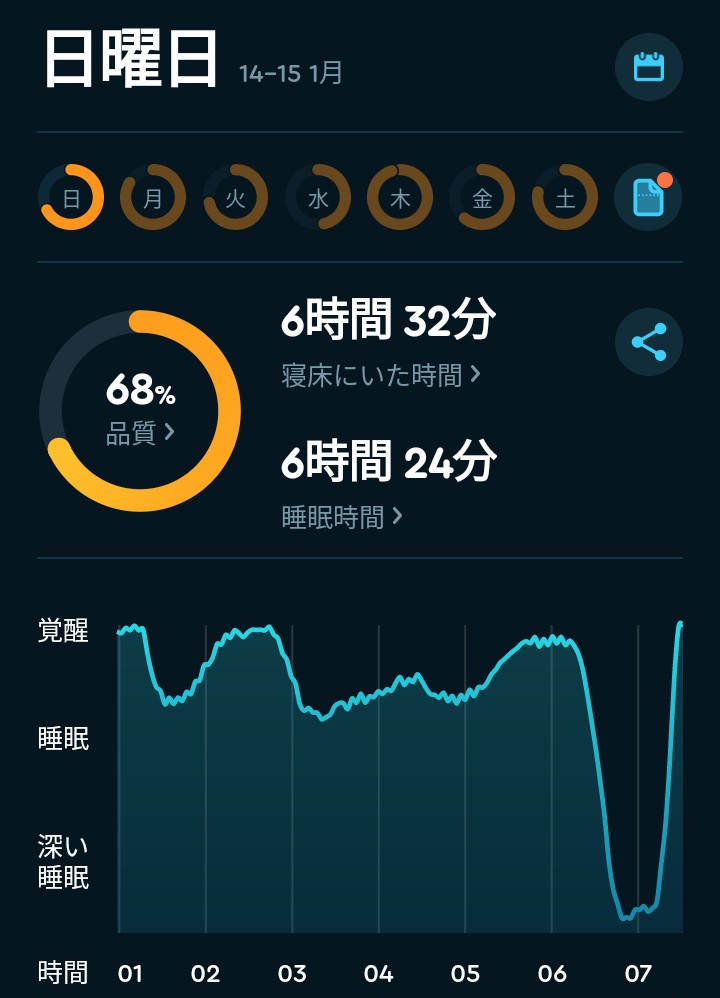Share this sleep report
The height and width of the screenshot is (998, 720).
click(648, 342)
